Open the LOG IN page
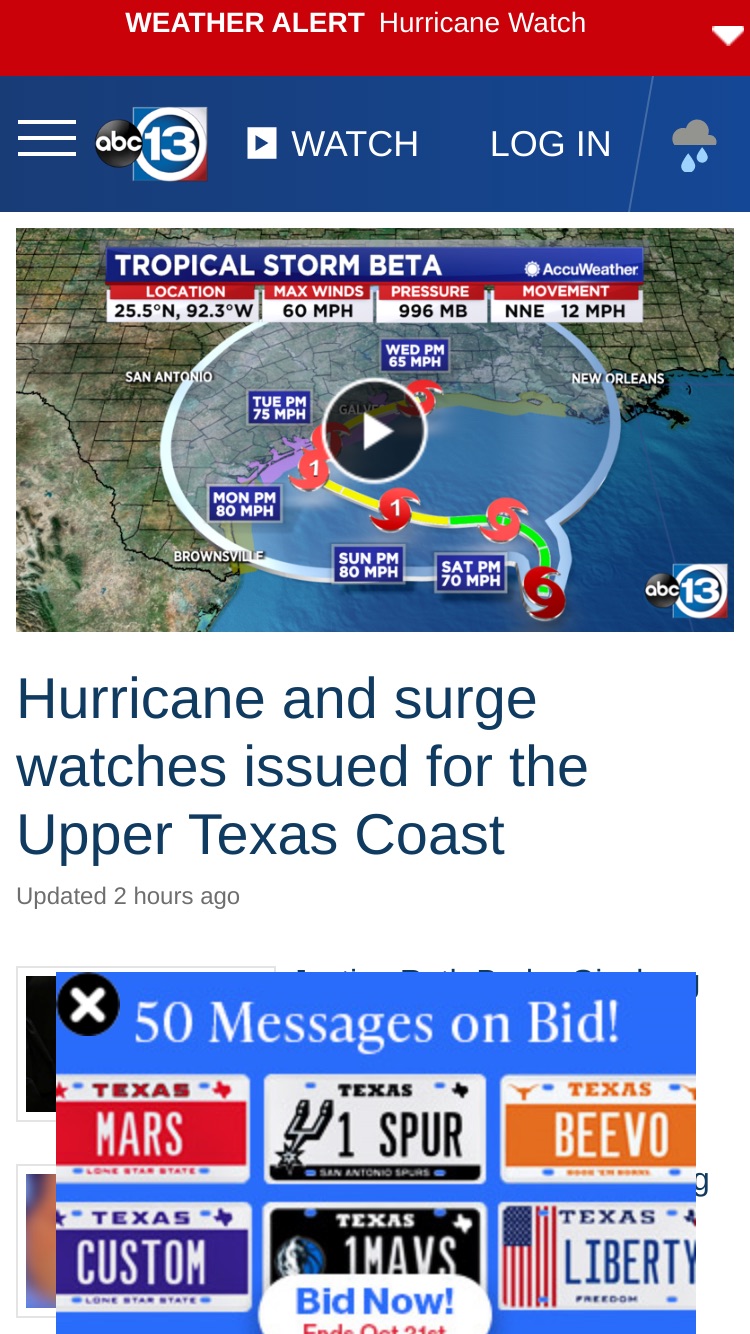 (x=550, y=144)
